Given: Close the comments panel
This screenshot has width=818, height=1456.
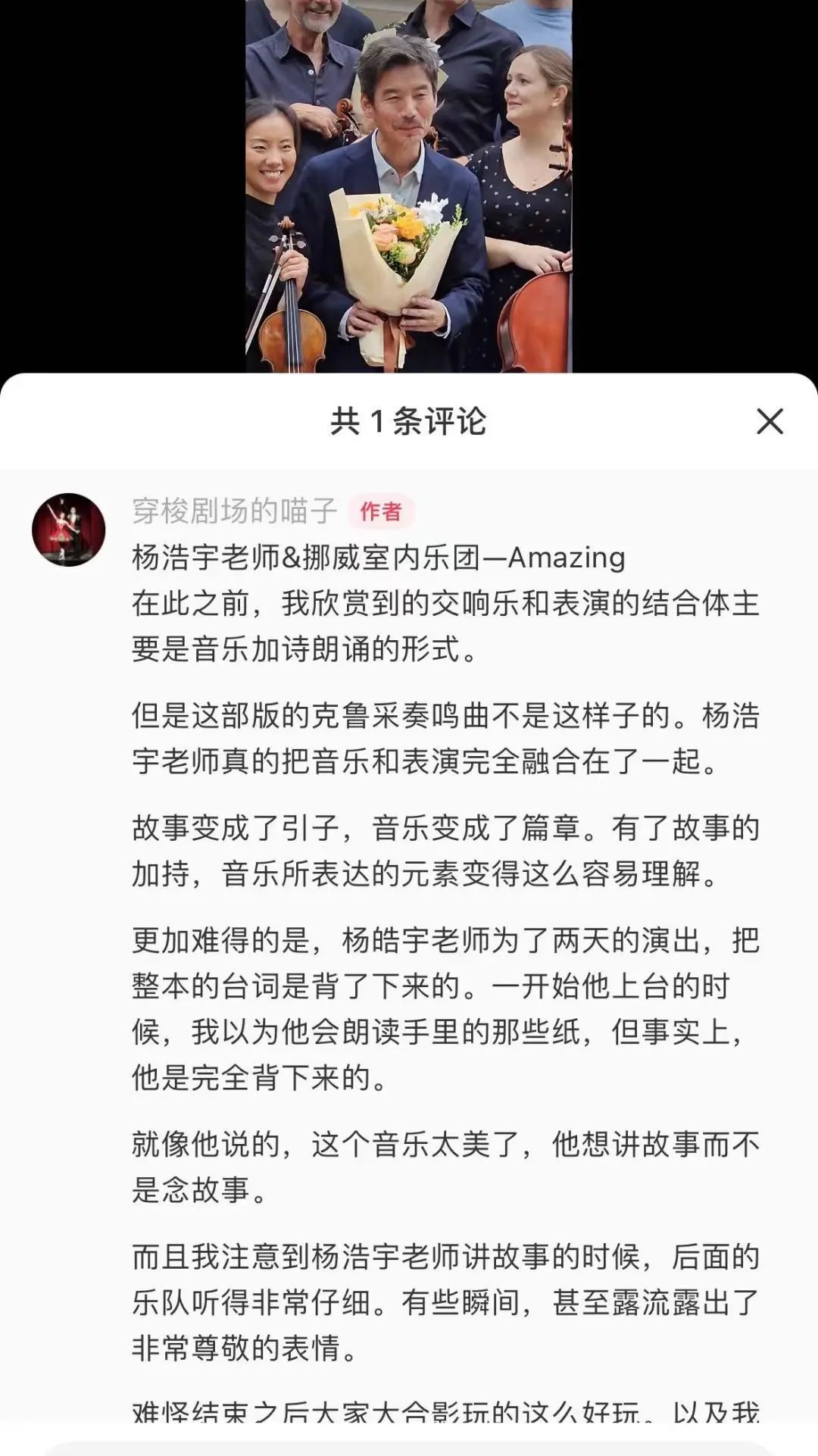Looking at the screenshot, I should pos(770,421).
